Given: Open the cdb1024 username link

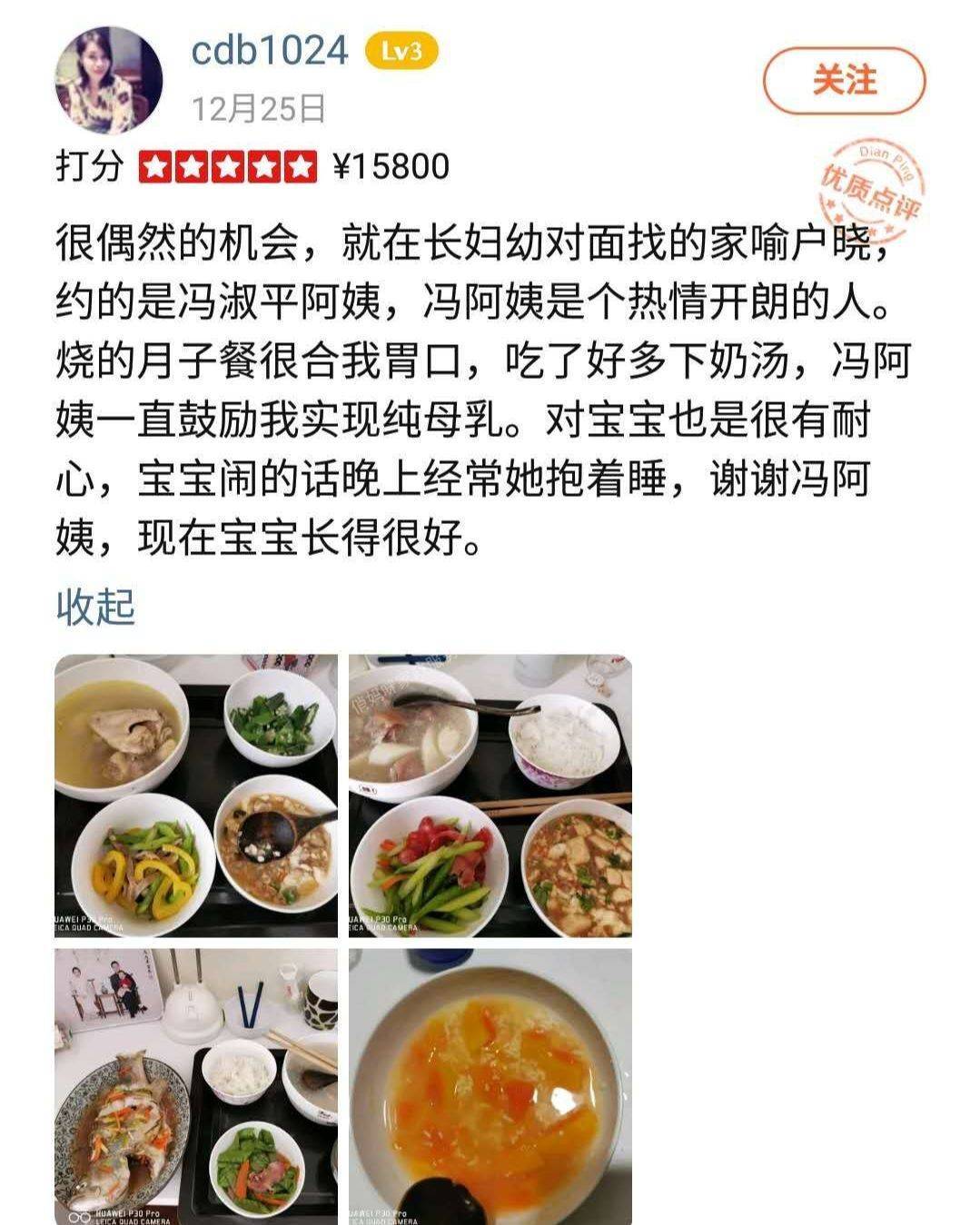Looking at the screenshot, I should pyautogui.click(x=270, y=50).
